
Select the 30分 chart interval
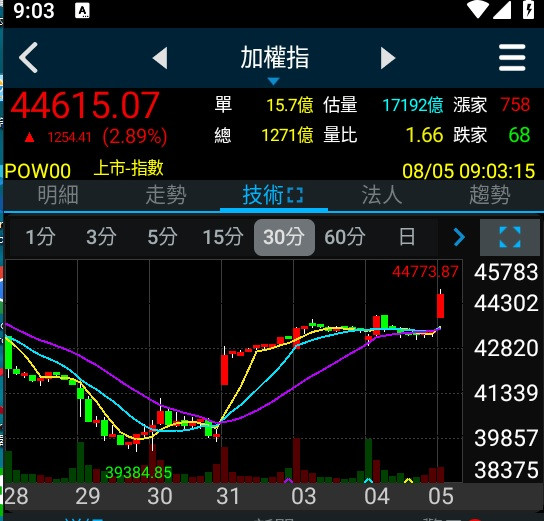284,237
